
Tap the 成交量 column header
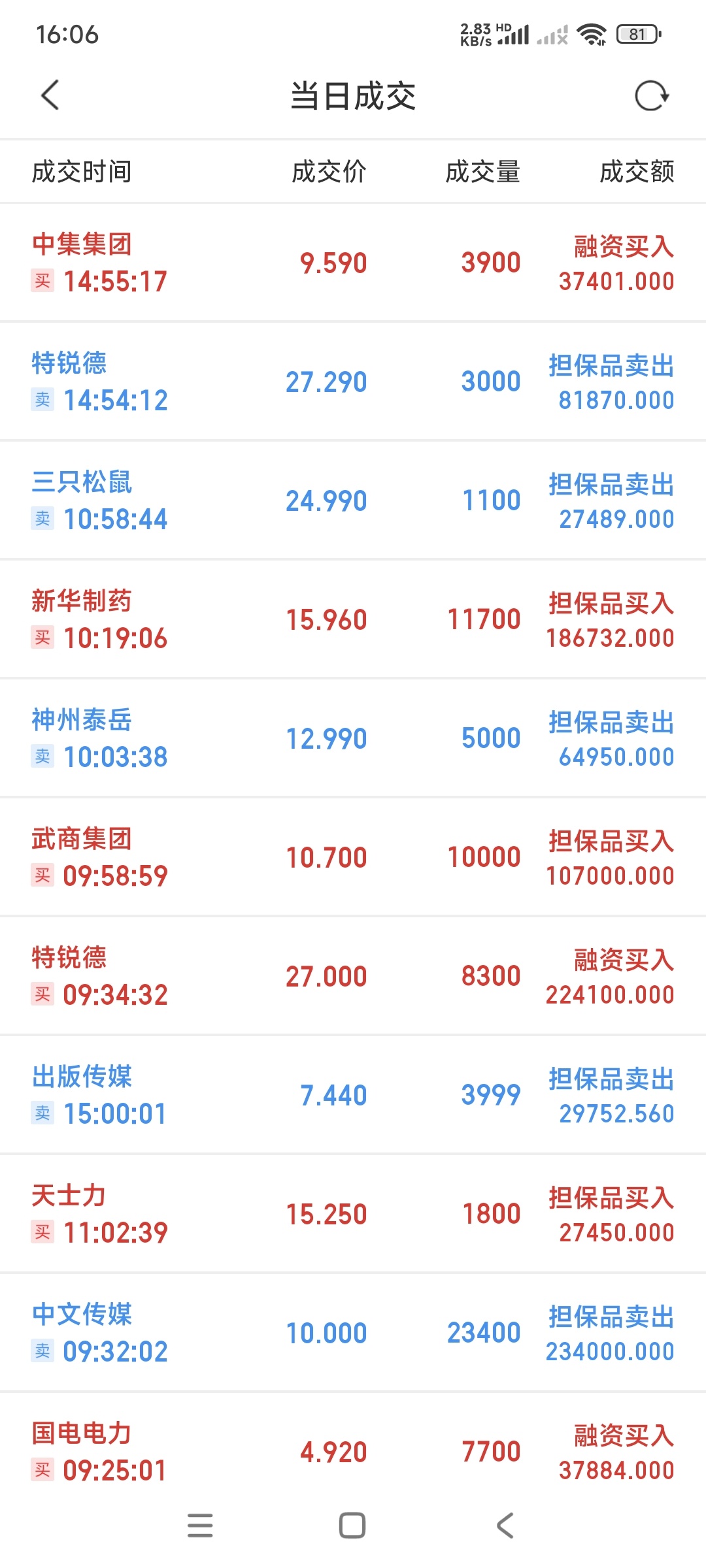tap(484, 172)
